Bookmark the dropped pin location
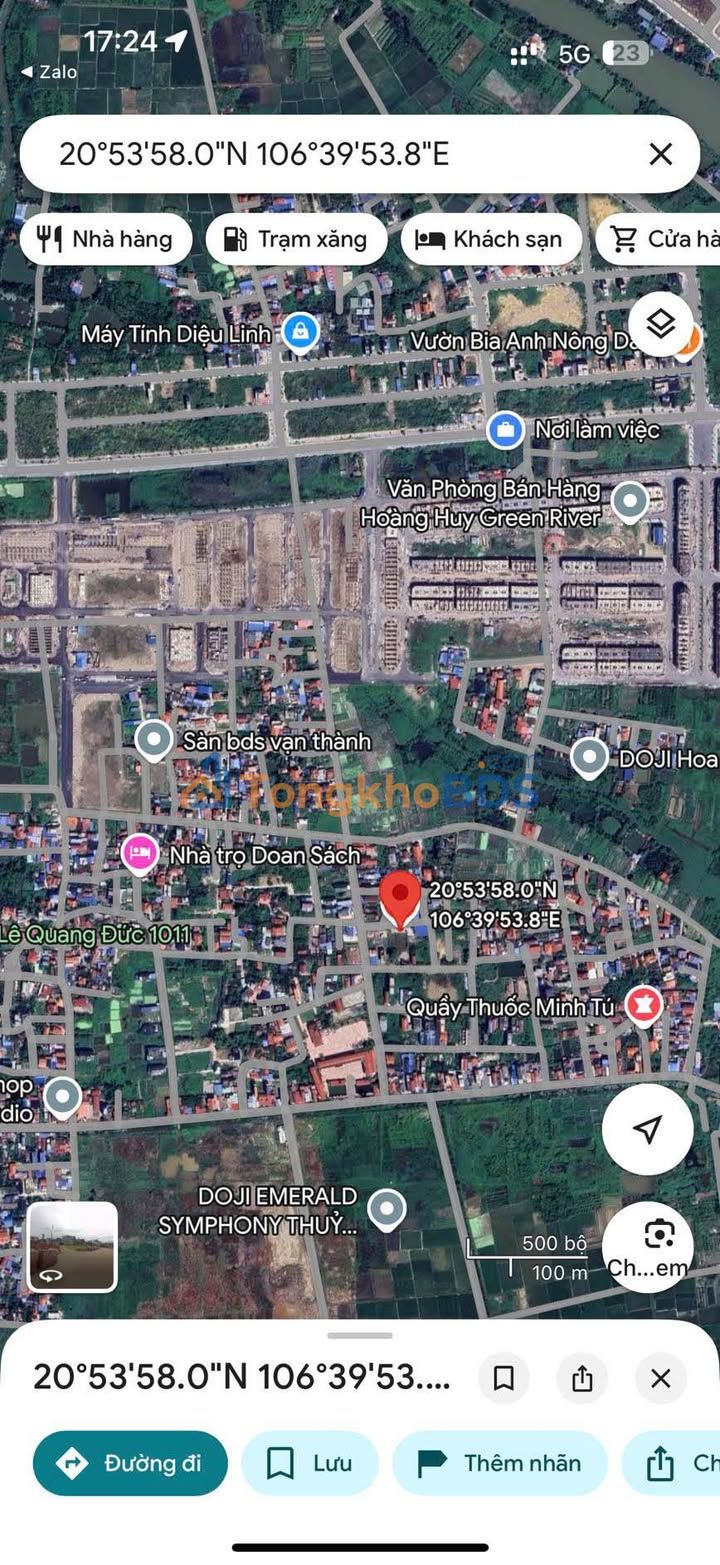 504,1379
